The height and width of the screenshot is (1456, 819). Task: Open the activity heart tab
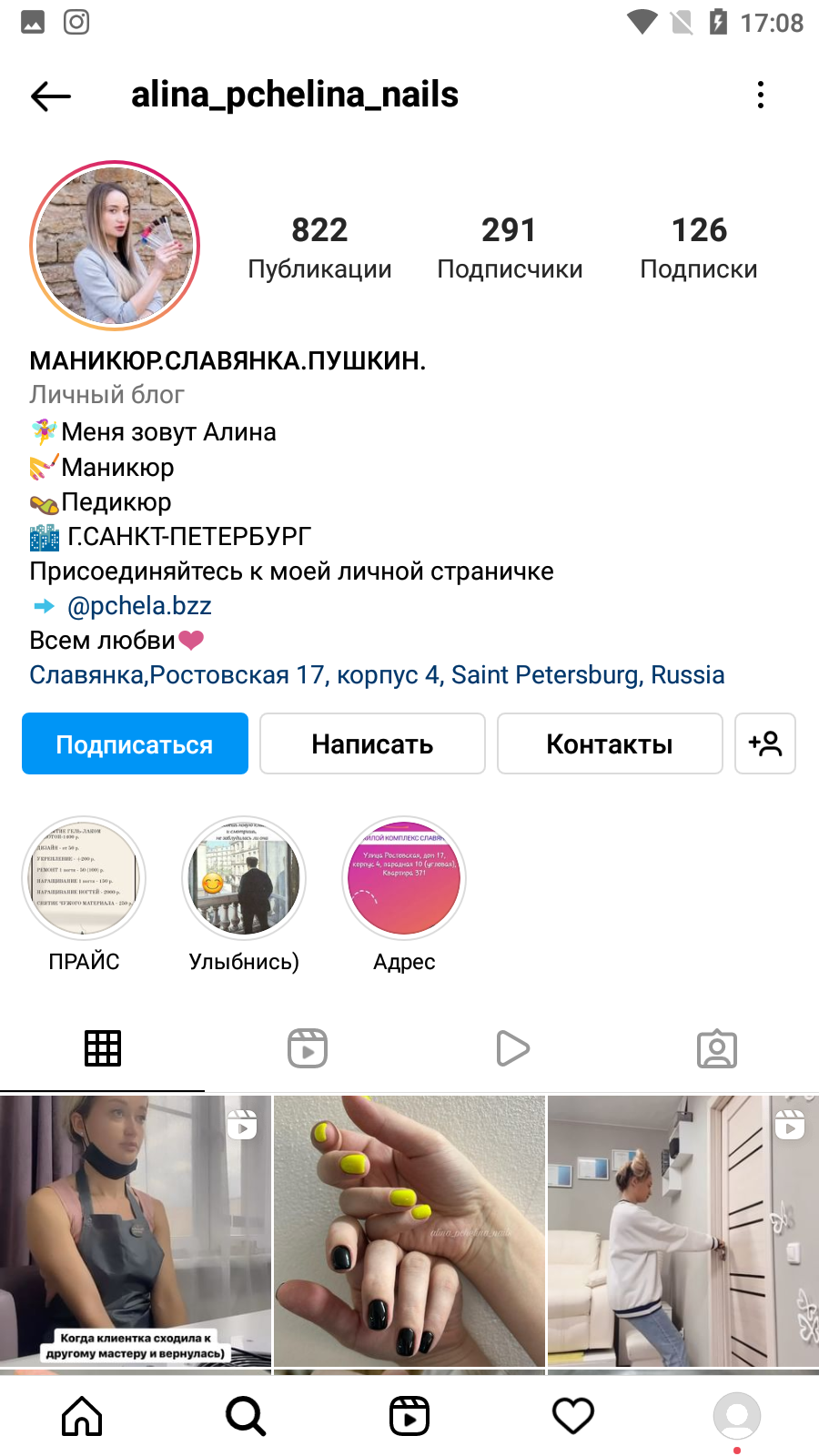coord(573,1416)
